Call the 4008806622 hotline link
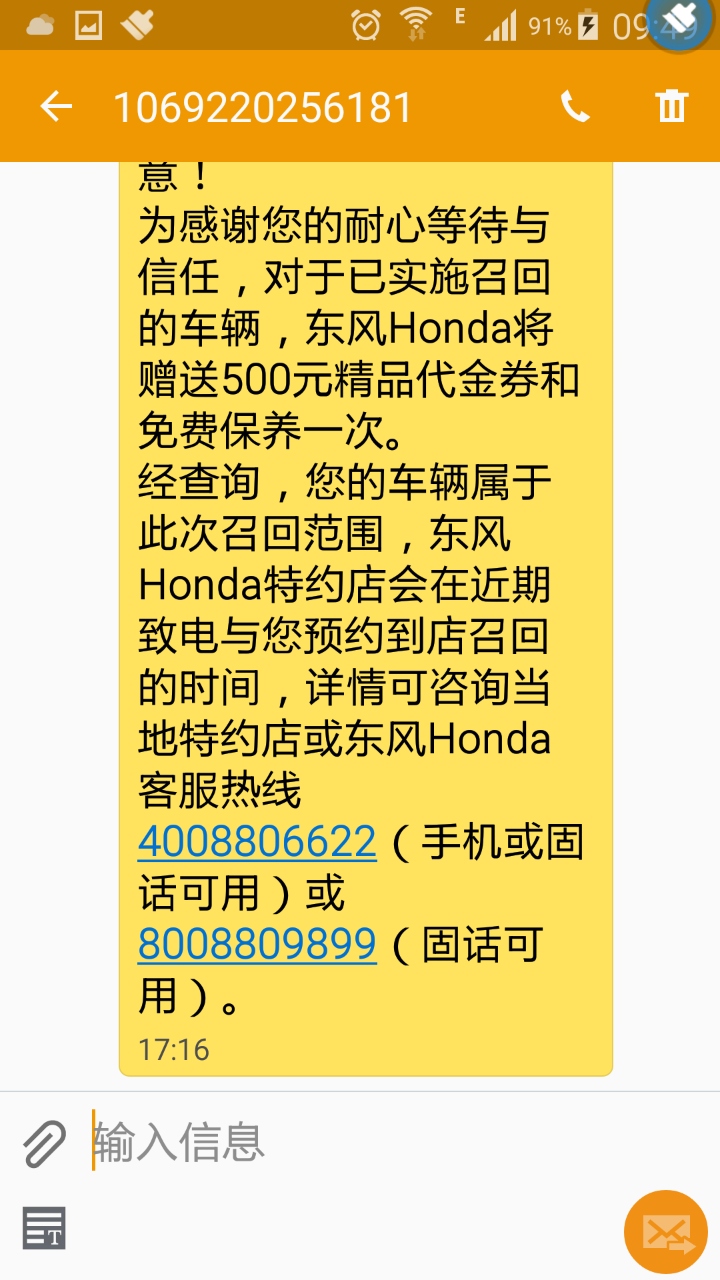This screenshot has width=720, height=1280. click(x=257, y=843)
